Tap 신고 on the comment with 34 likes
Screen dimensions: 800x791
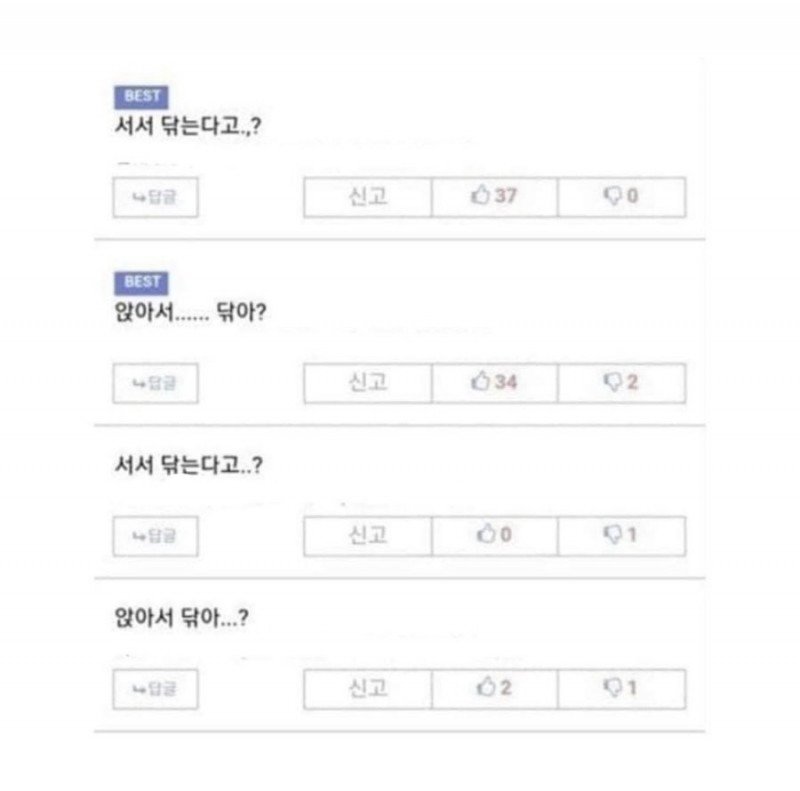[367, 383]
